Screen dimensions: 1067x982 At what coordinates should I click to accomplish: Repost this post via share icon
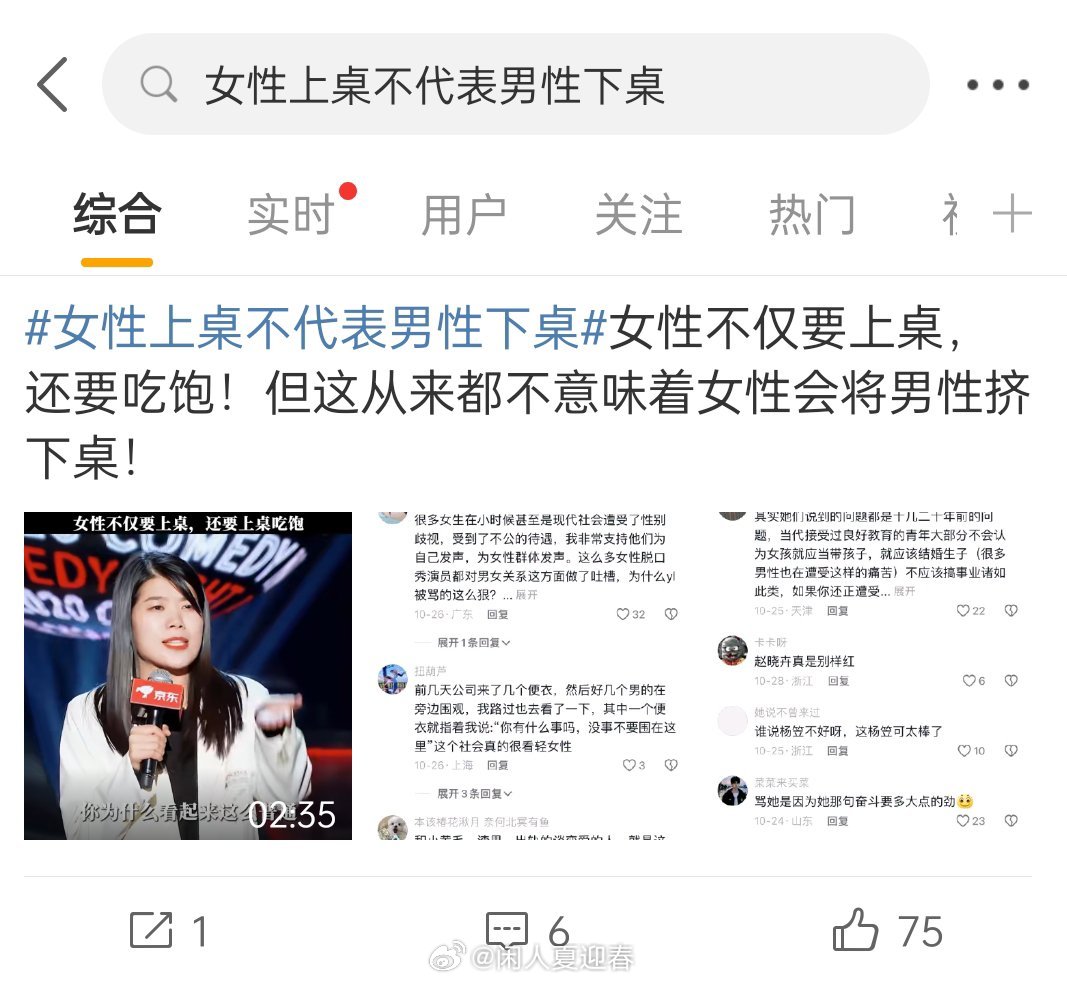[168, 931]
